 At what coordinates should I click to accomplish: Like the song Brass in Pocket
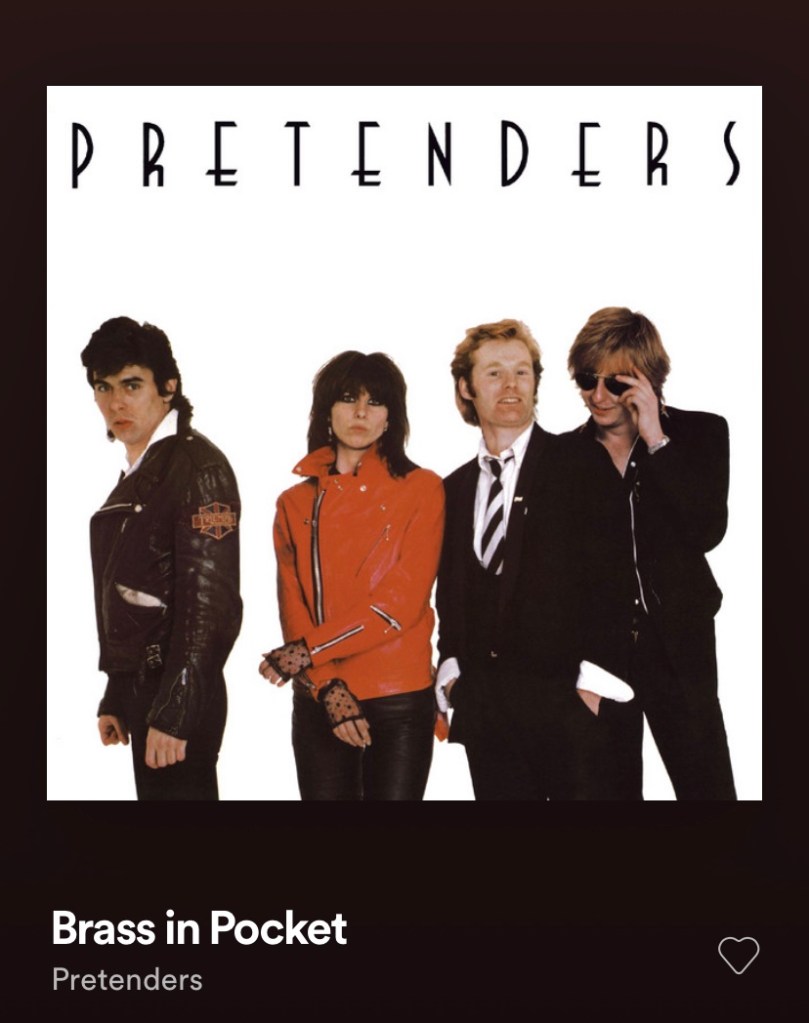739,955
